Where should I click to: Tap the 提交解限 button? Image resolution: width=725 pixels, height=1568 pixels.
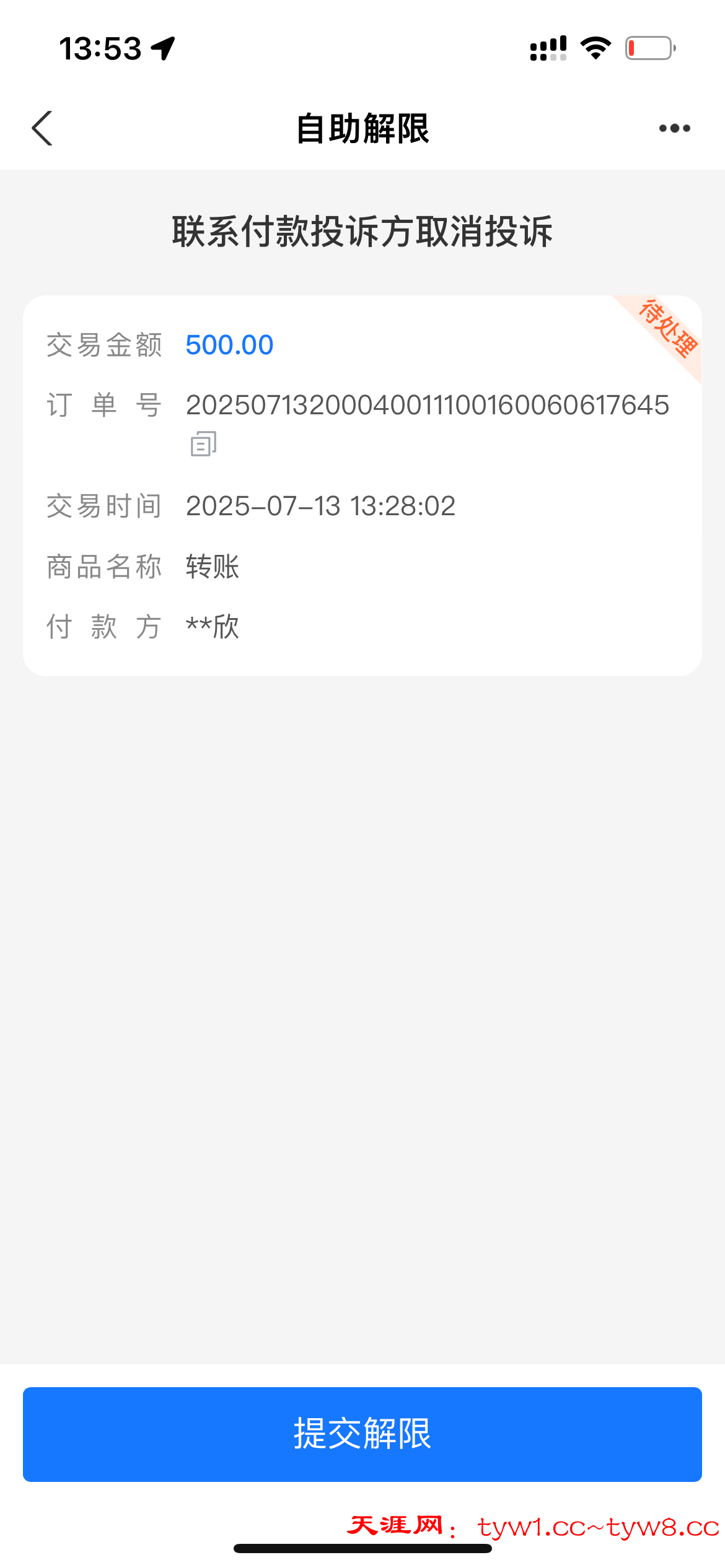click(x=362, y=1434)
